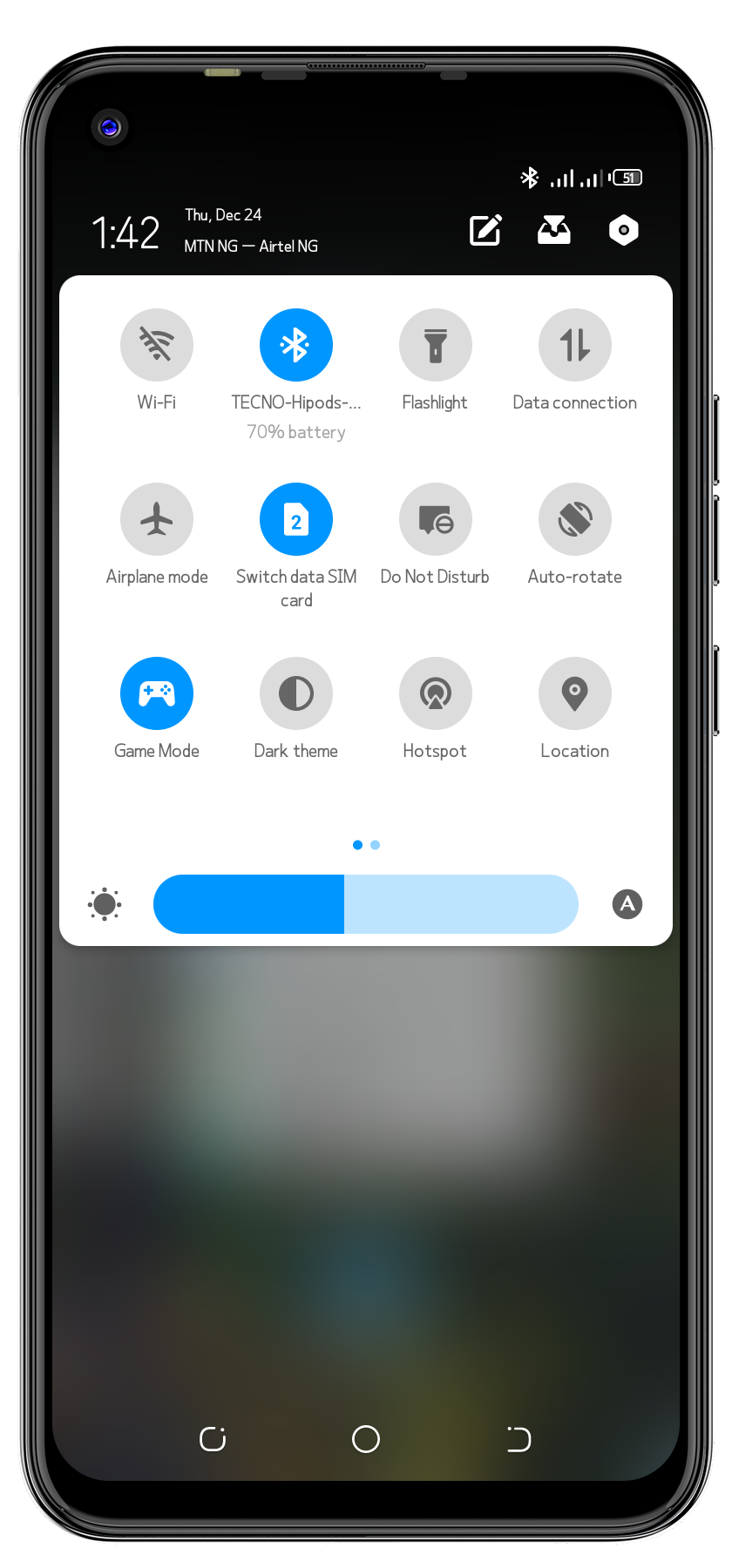Tap the Switch data SIM card tile
This screenshot has height=1568, width=732.
pos(296,519)
